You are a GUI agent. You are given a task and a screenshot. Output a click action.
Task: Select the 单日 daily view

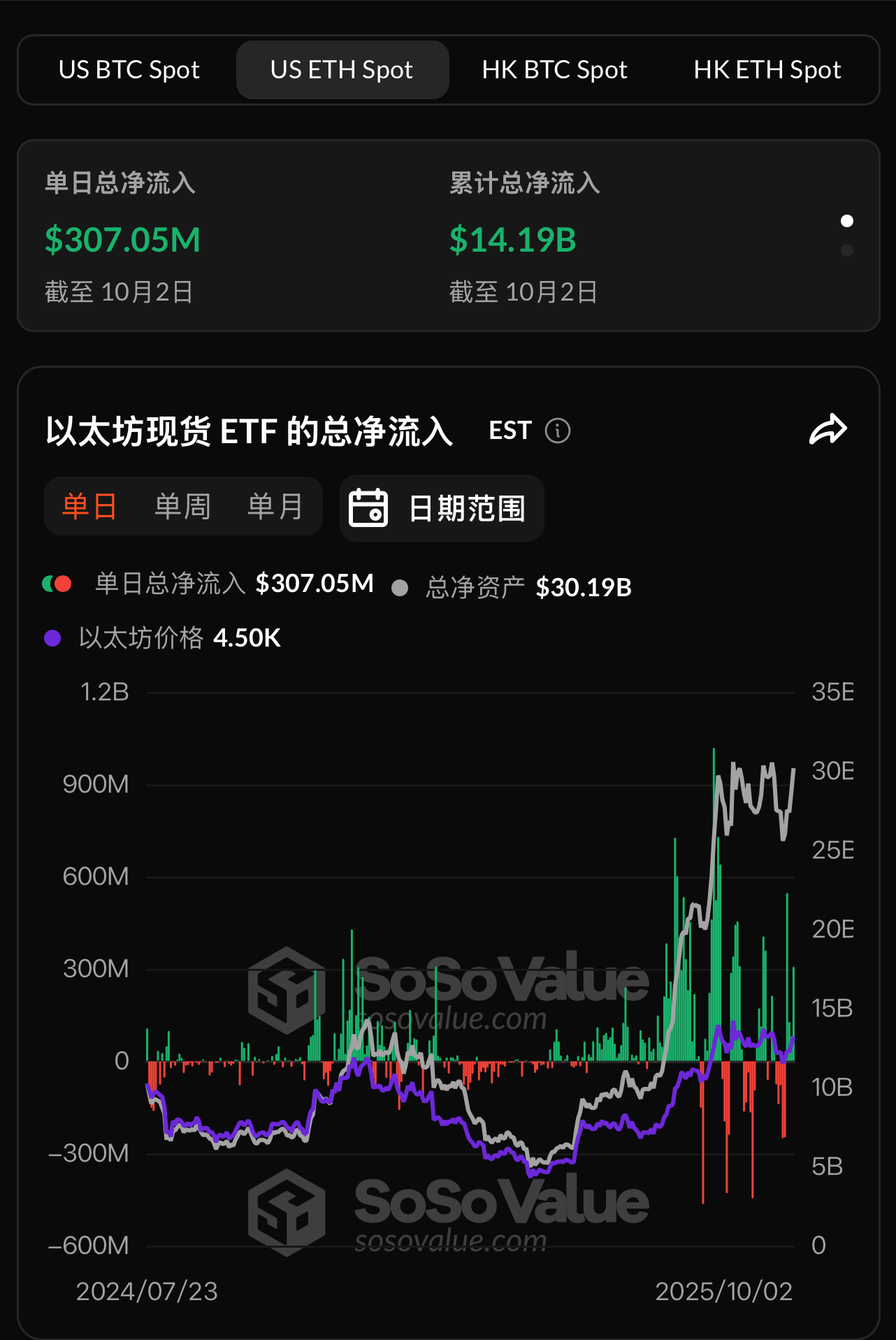click(x=89, y=507)
